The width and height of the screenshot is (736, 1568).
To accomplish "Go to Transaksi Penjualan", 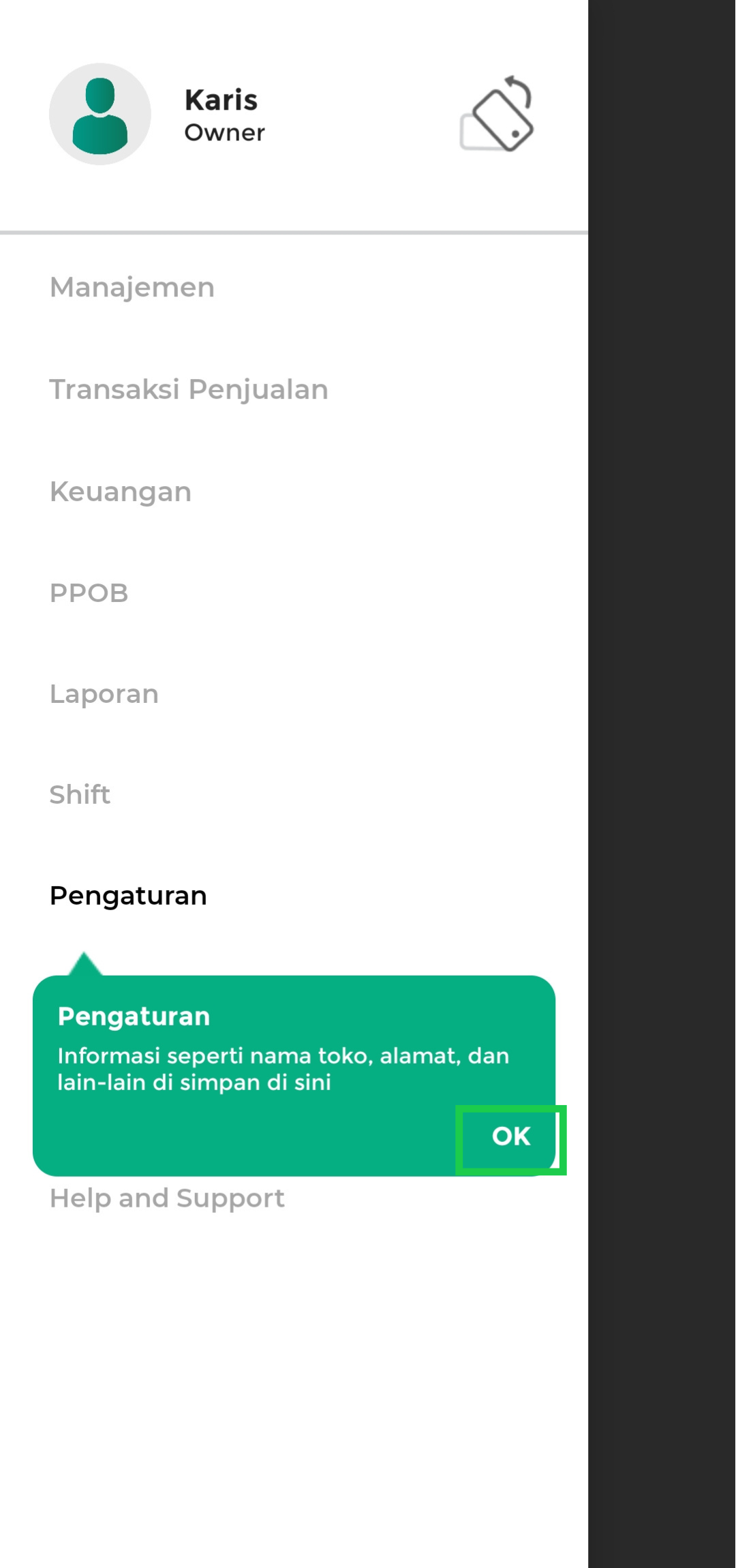I will (x=189, y=390).
